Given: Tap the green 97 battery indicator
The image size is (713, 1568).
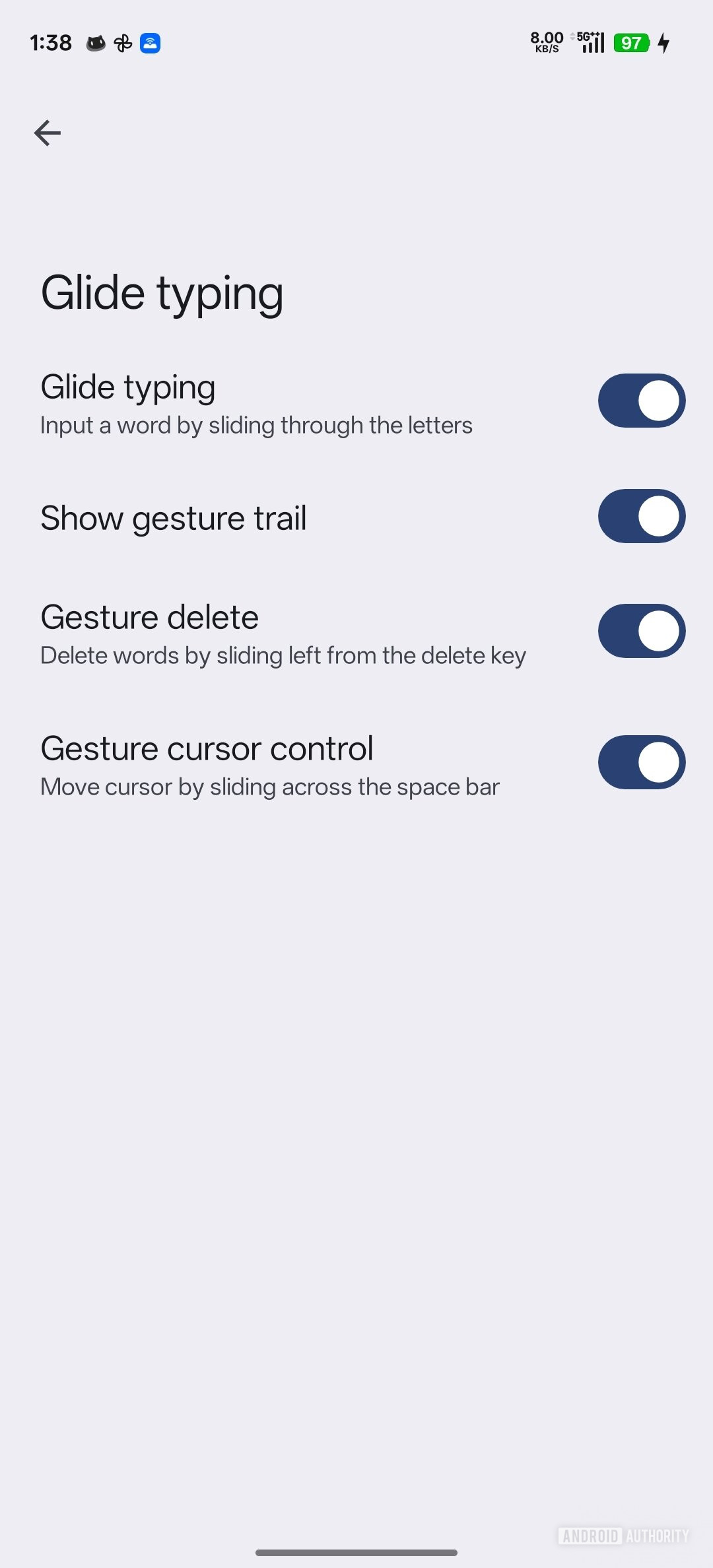Looking at the screenshot, I should point(631,42).
